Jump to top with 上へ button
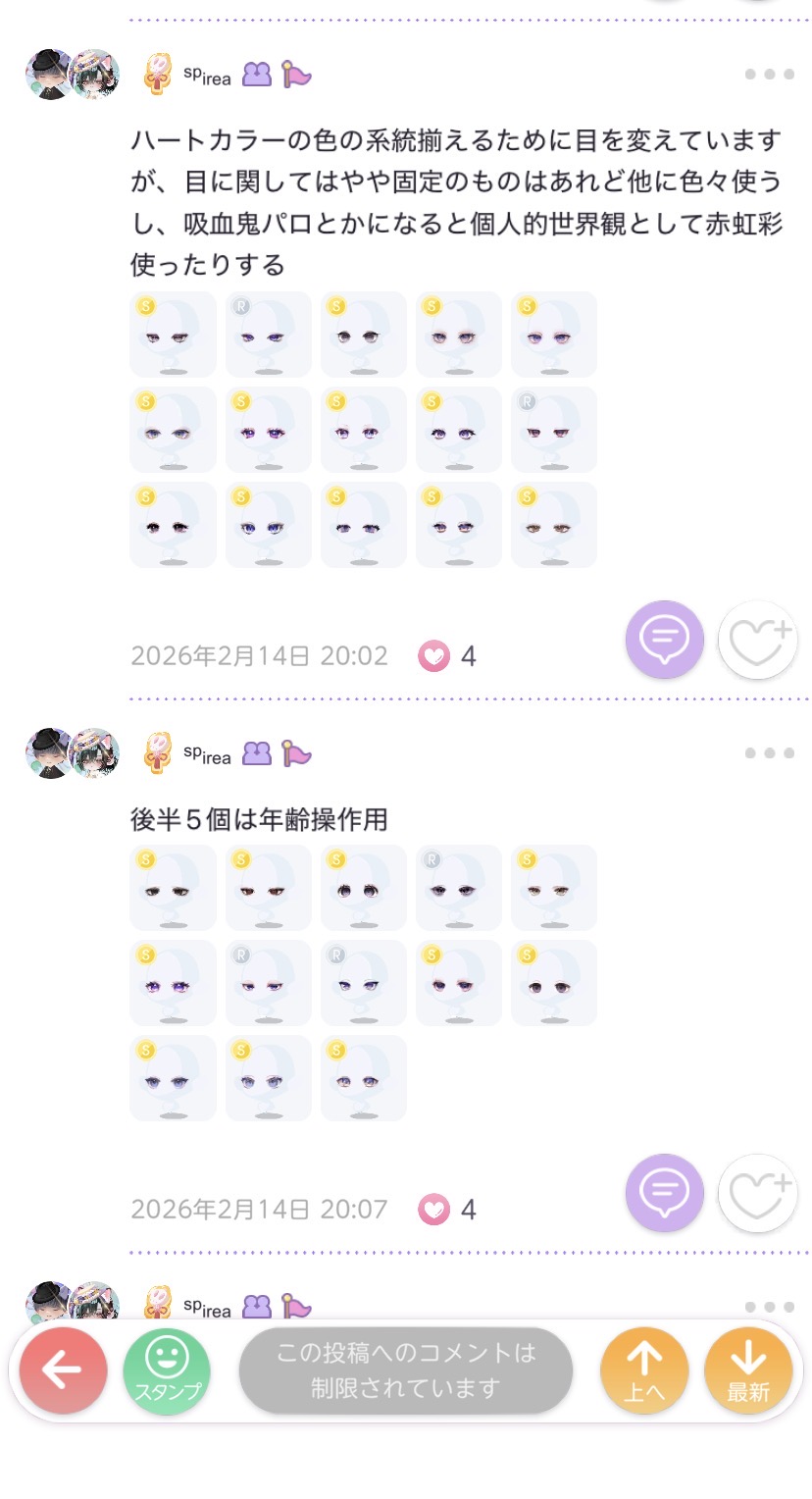The width and height of the screenshot is (812, 1499). tap(644, 1370)
